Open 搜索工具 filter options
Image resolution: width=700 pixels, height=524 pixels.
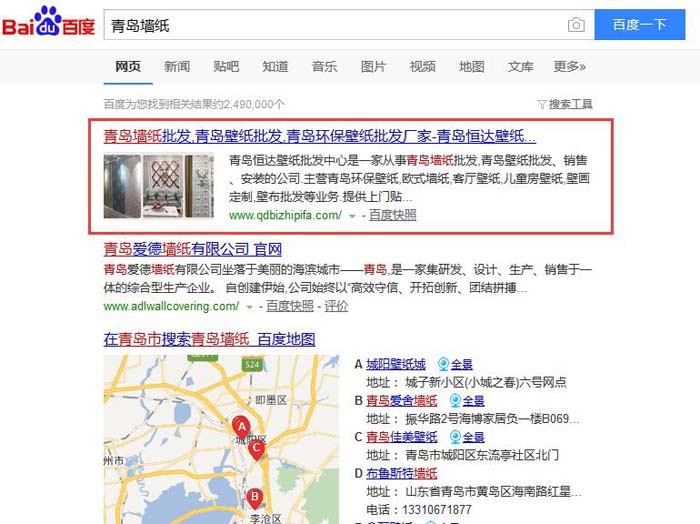[x=565, y=104]
